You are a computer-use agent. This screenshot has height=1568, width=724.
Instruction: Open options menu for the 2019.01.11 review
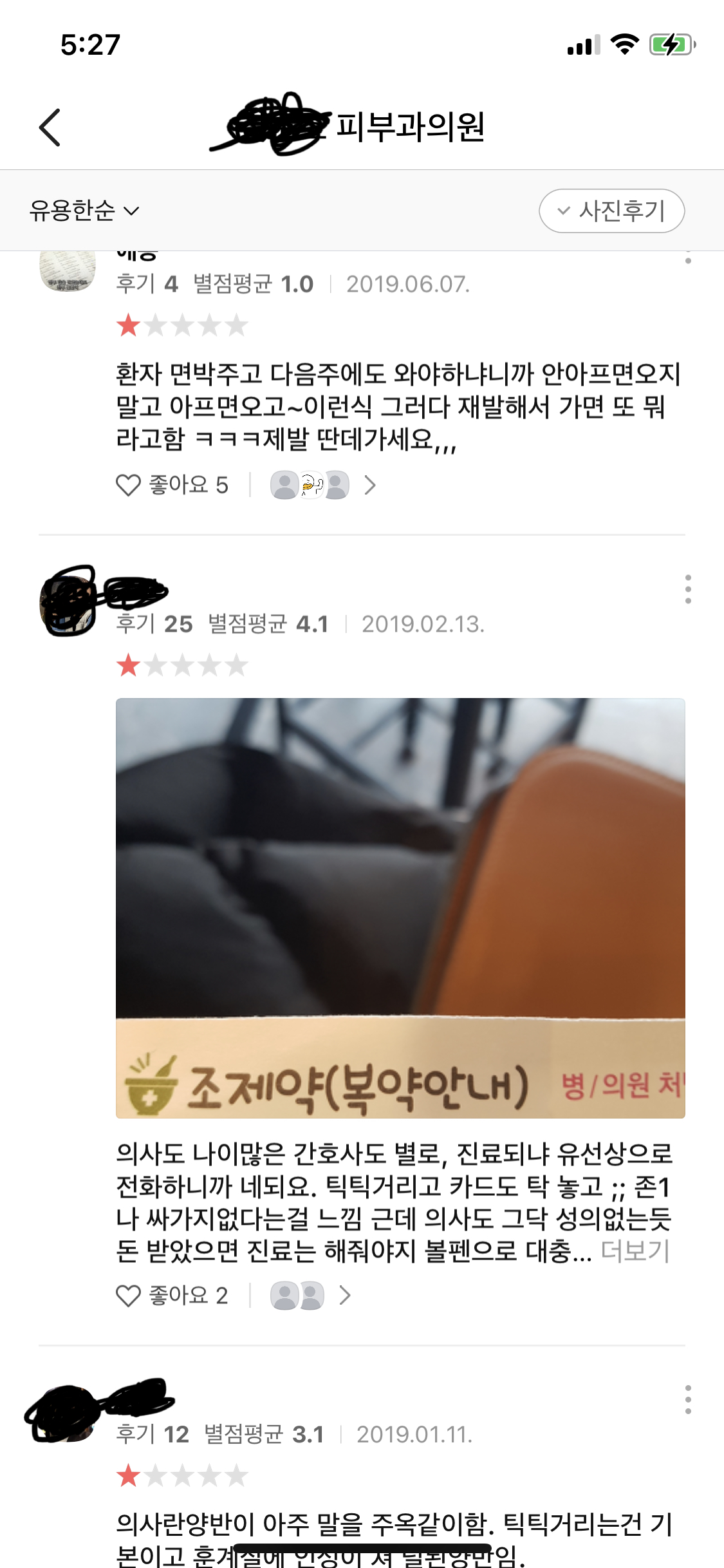pyautogui.click(x=688, y=1399)
